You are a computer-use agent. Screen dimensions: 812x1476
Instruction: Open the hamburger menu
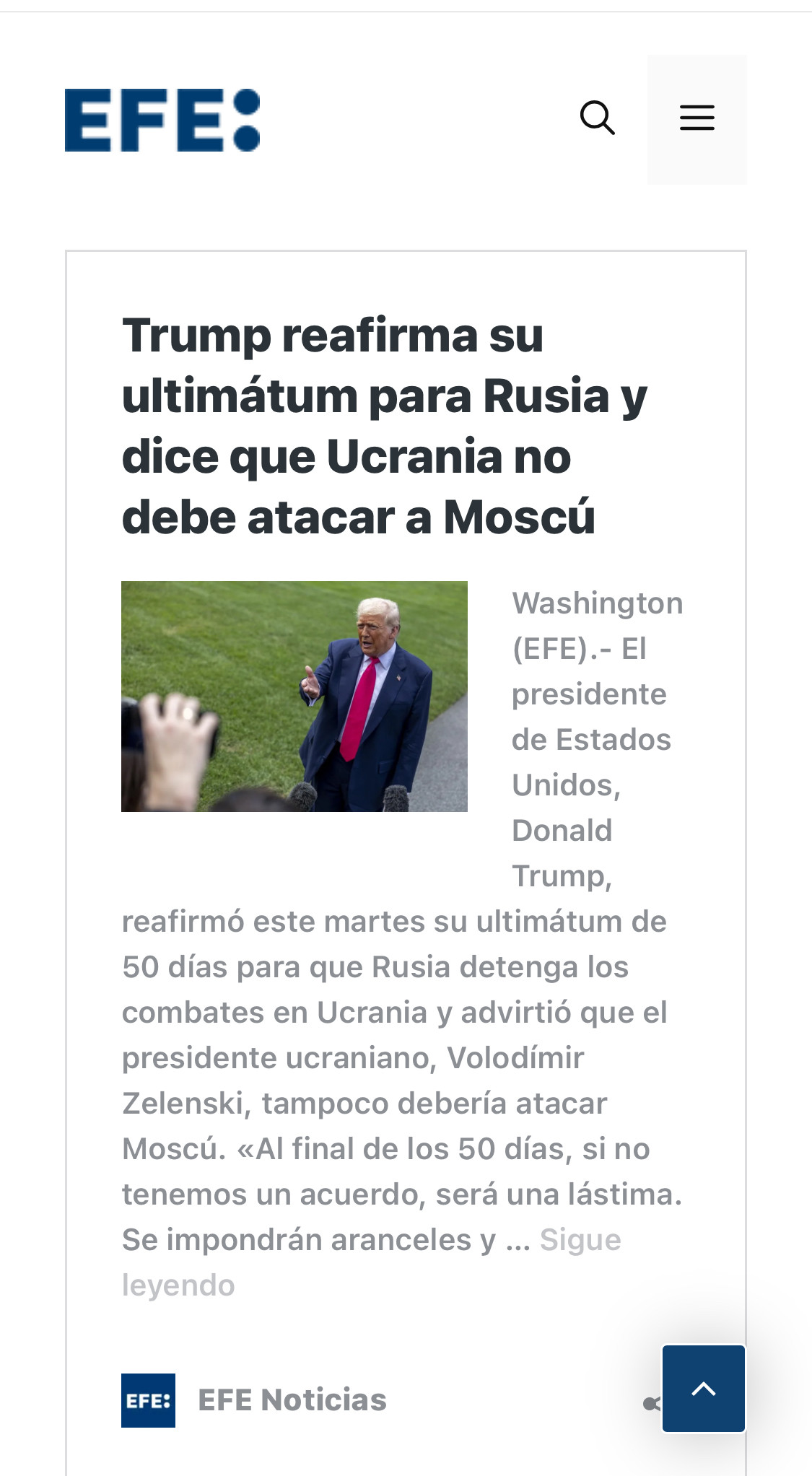coord(697,118)
